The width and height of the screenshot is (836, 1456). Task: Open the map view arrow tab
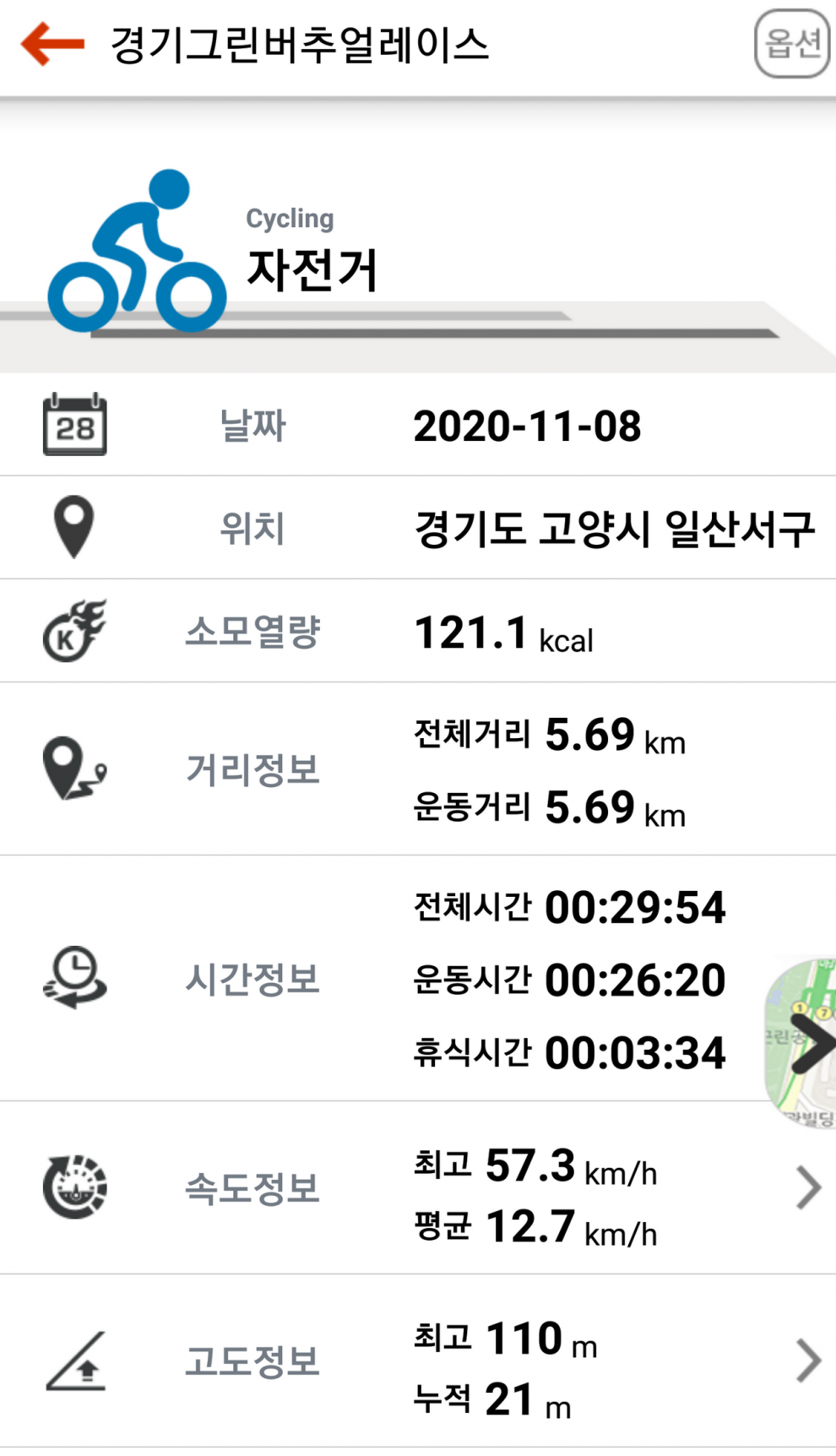point(804,1044)
